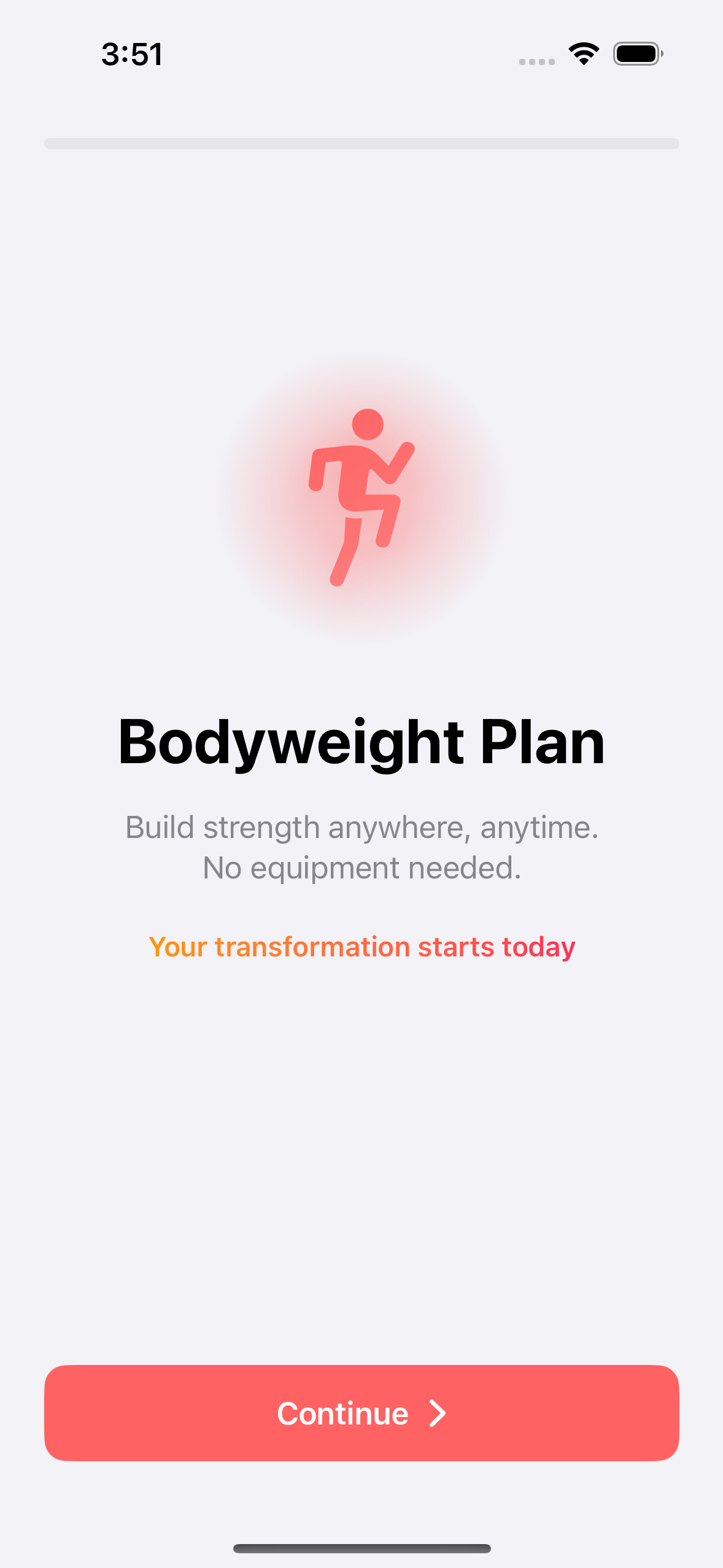Click the status bar area
Viewport: 723px width, 1568px height.
361,54
